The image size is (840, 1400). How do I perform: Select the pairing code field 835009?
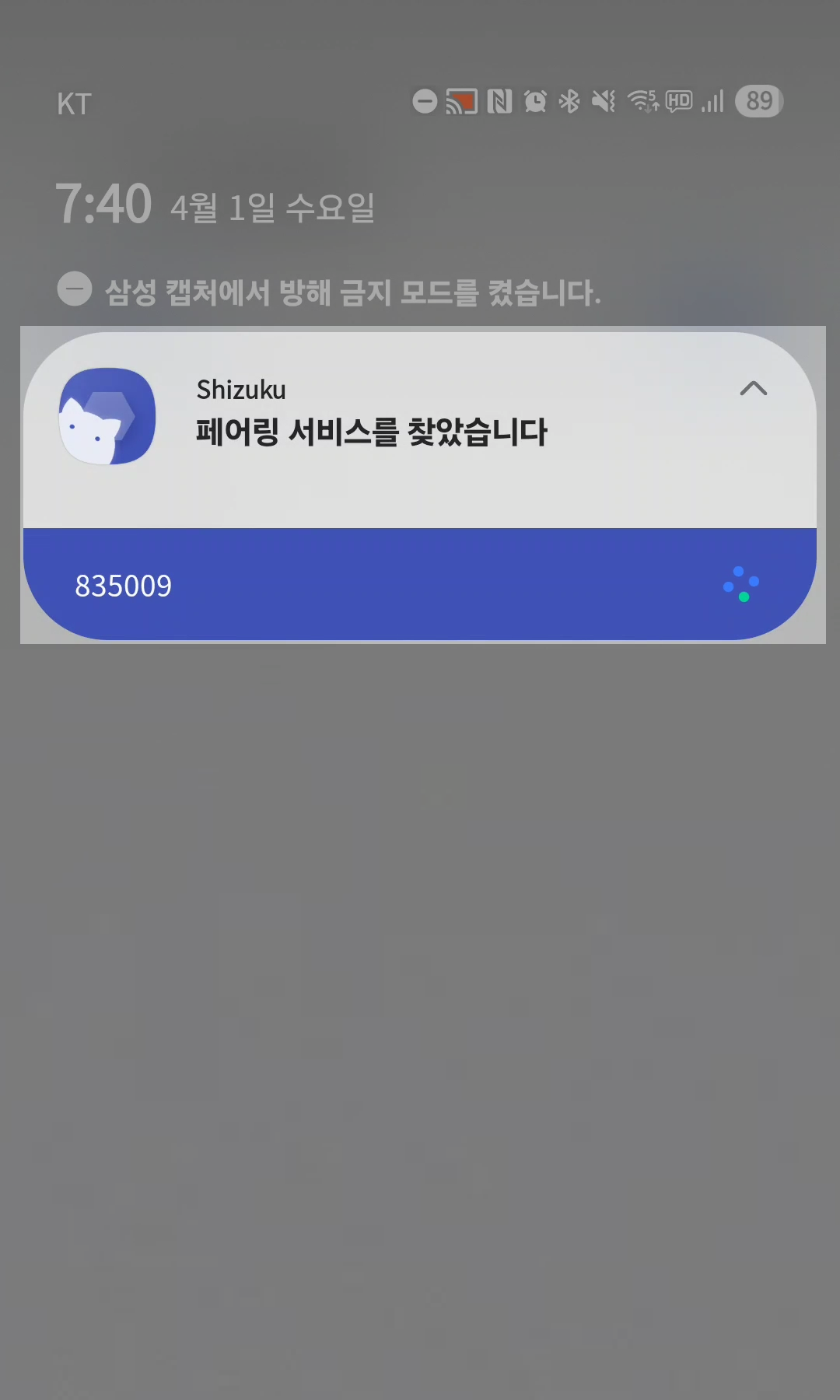tap(124, 586)
